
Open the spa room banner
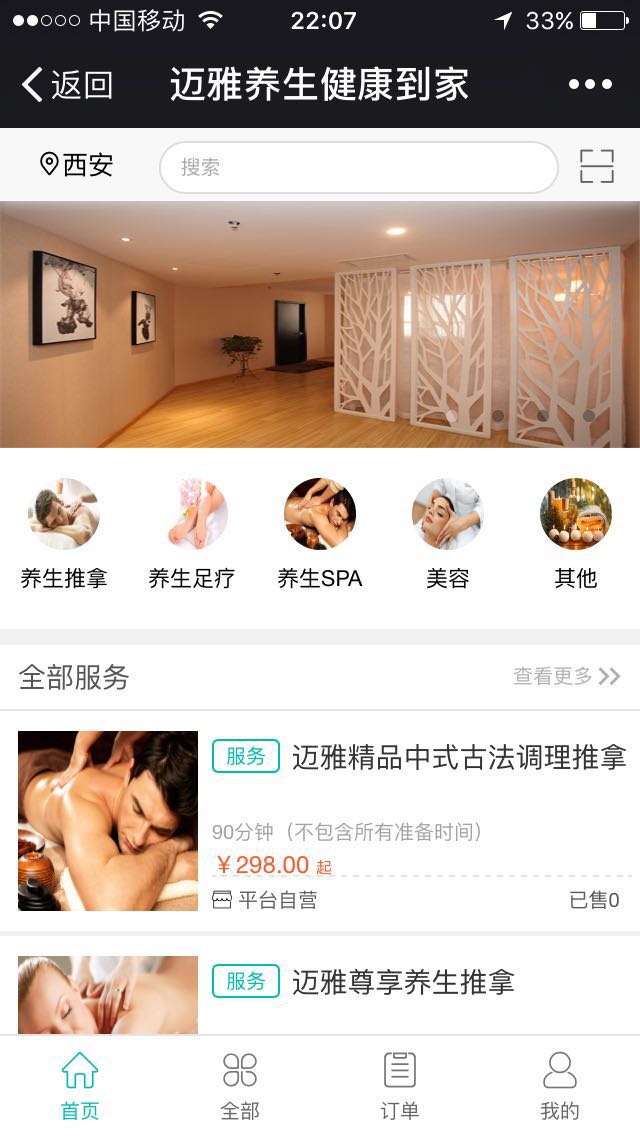320,325
